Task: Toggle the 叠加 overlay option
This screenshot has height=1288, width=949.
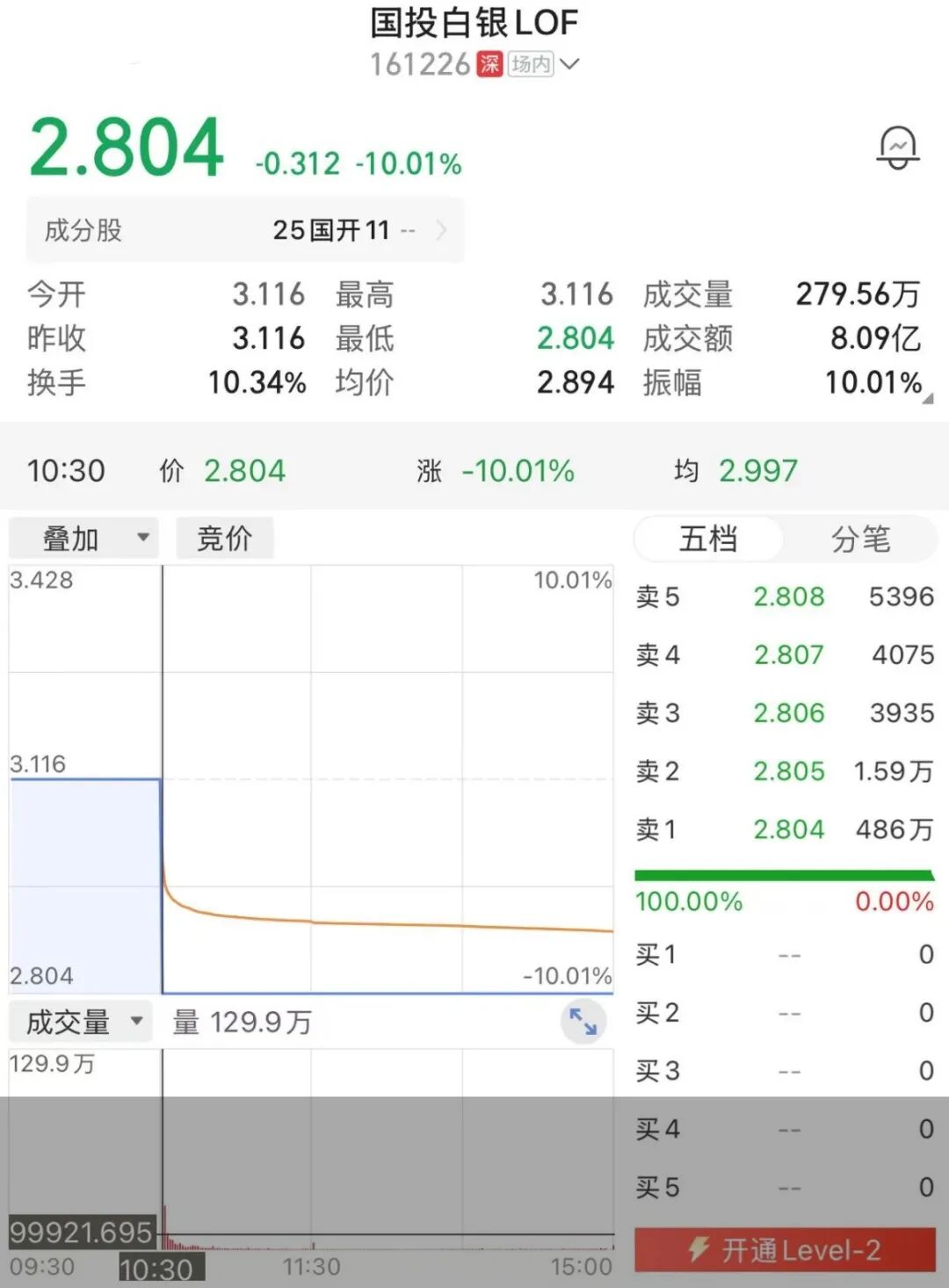Action: click(70, 537)
